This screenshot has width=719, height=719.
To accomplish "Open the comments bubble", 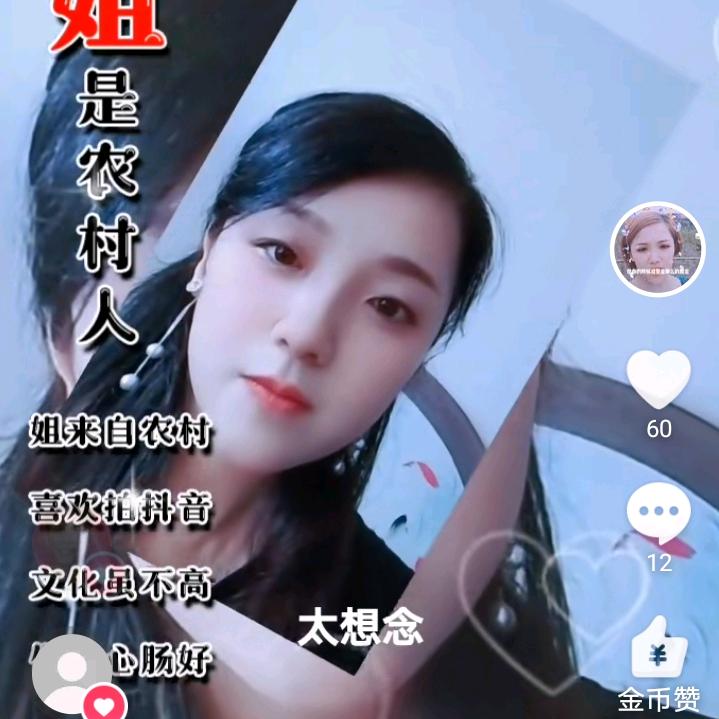I will [658, 514].
